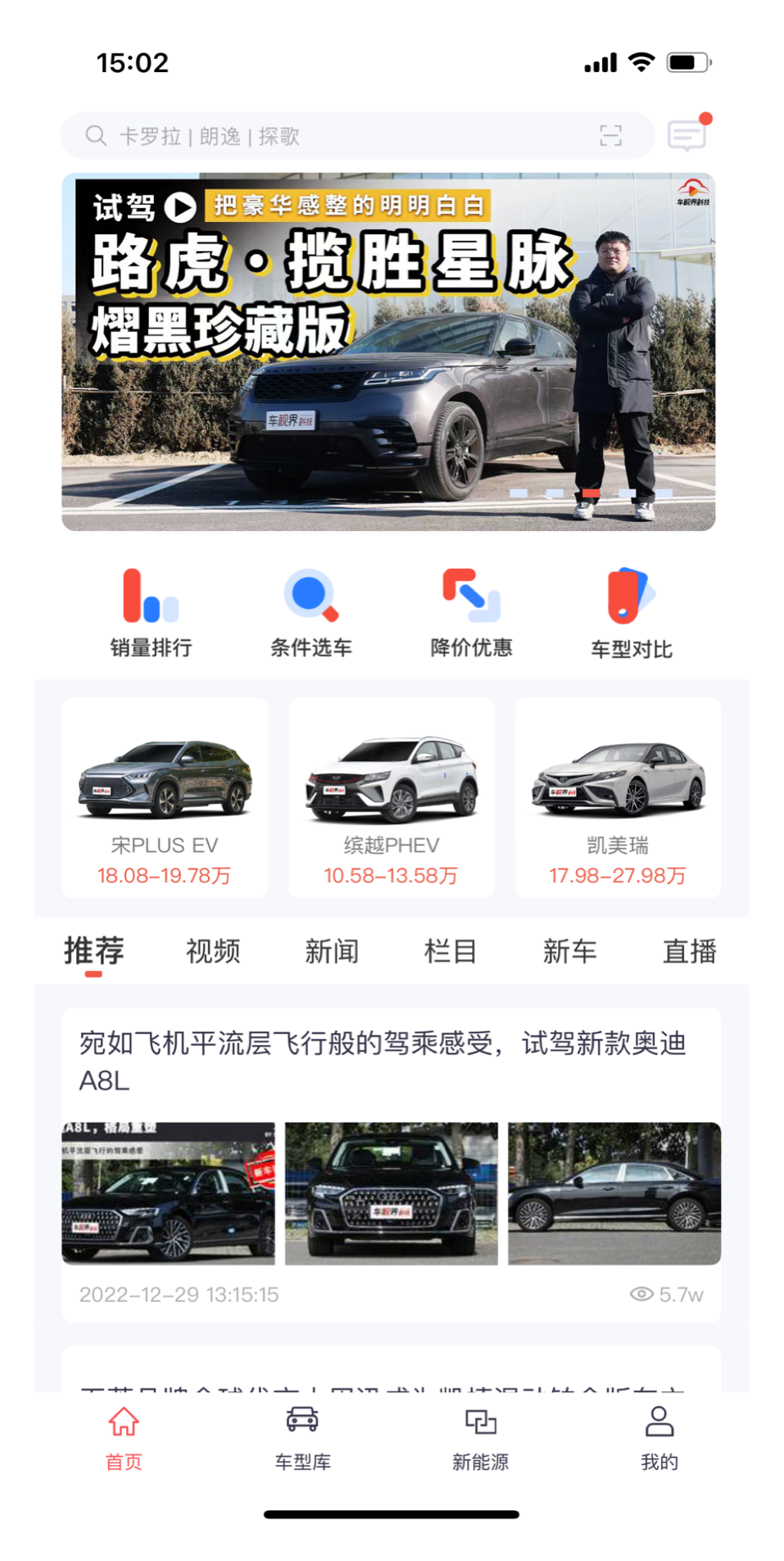Open 降价优惠 price discounts

pos(472,614)
